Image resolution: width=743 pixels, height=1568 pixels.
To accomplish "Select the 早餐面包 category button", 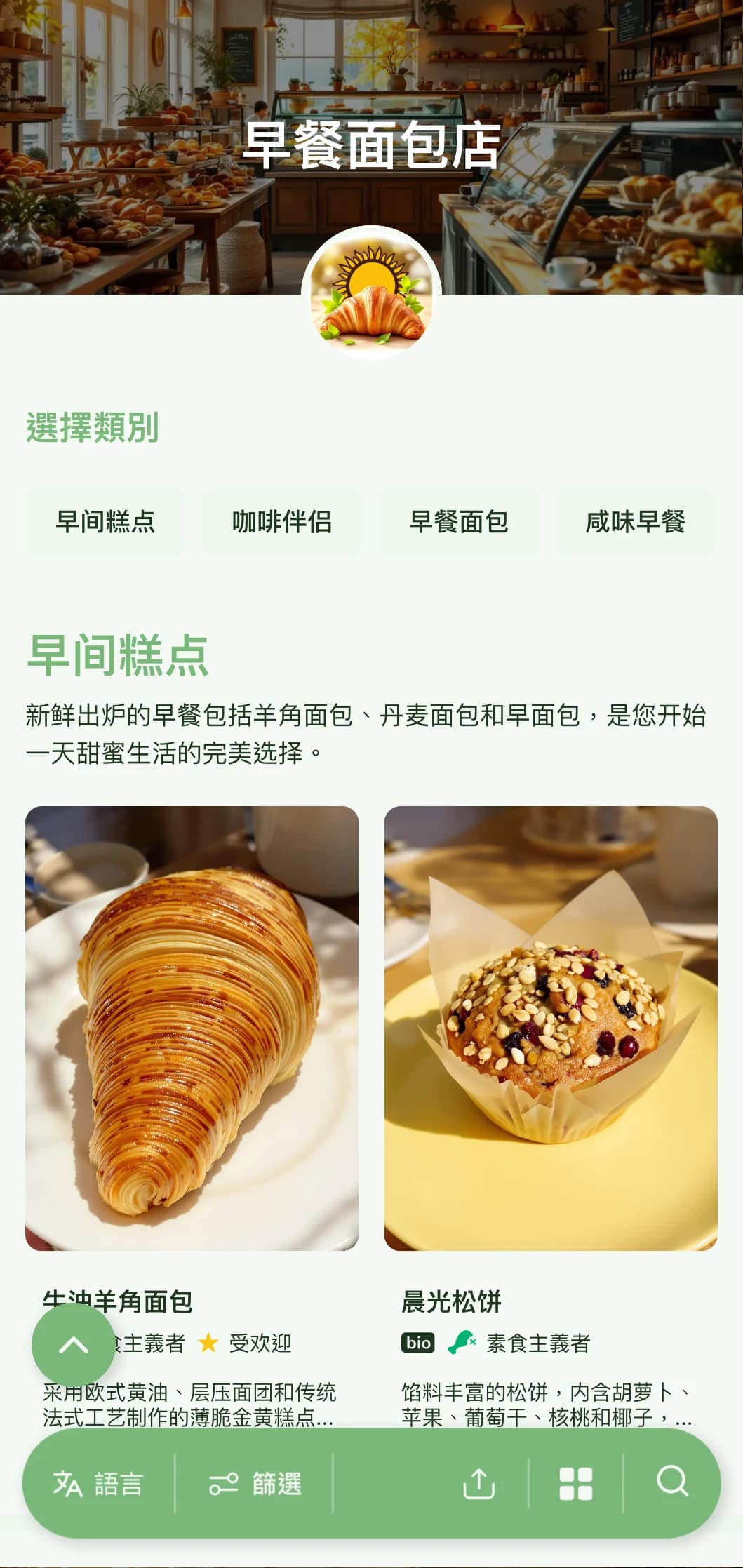I will (460, 522).
